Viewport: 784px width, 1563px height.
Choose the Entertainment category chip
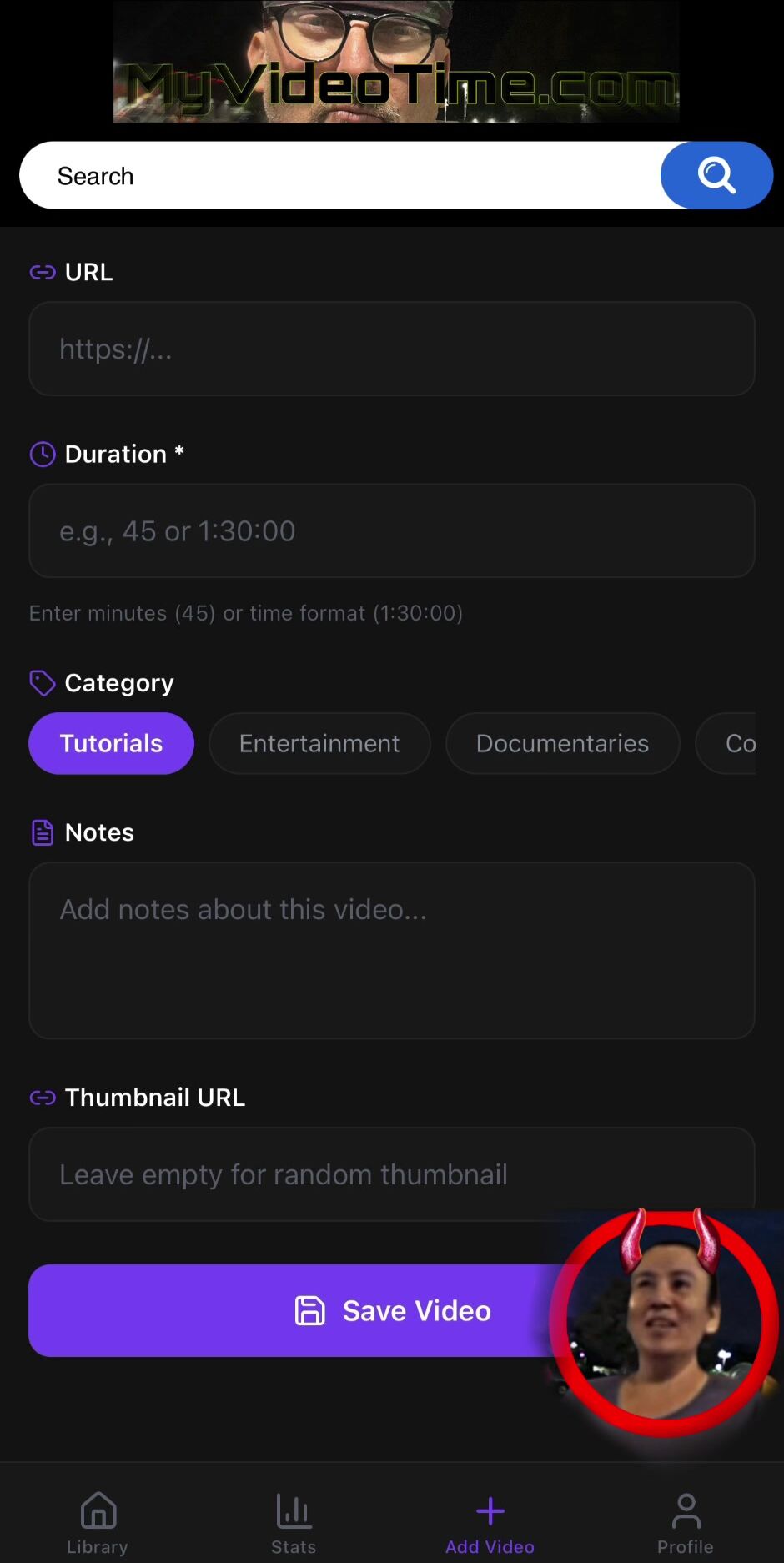tap(319, 743)
